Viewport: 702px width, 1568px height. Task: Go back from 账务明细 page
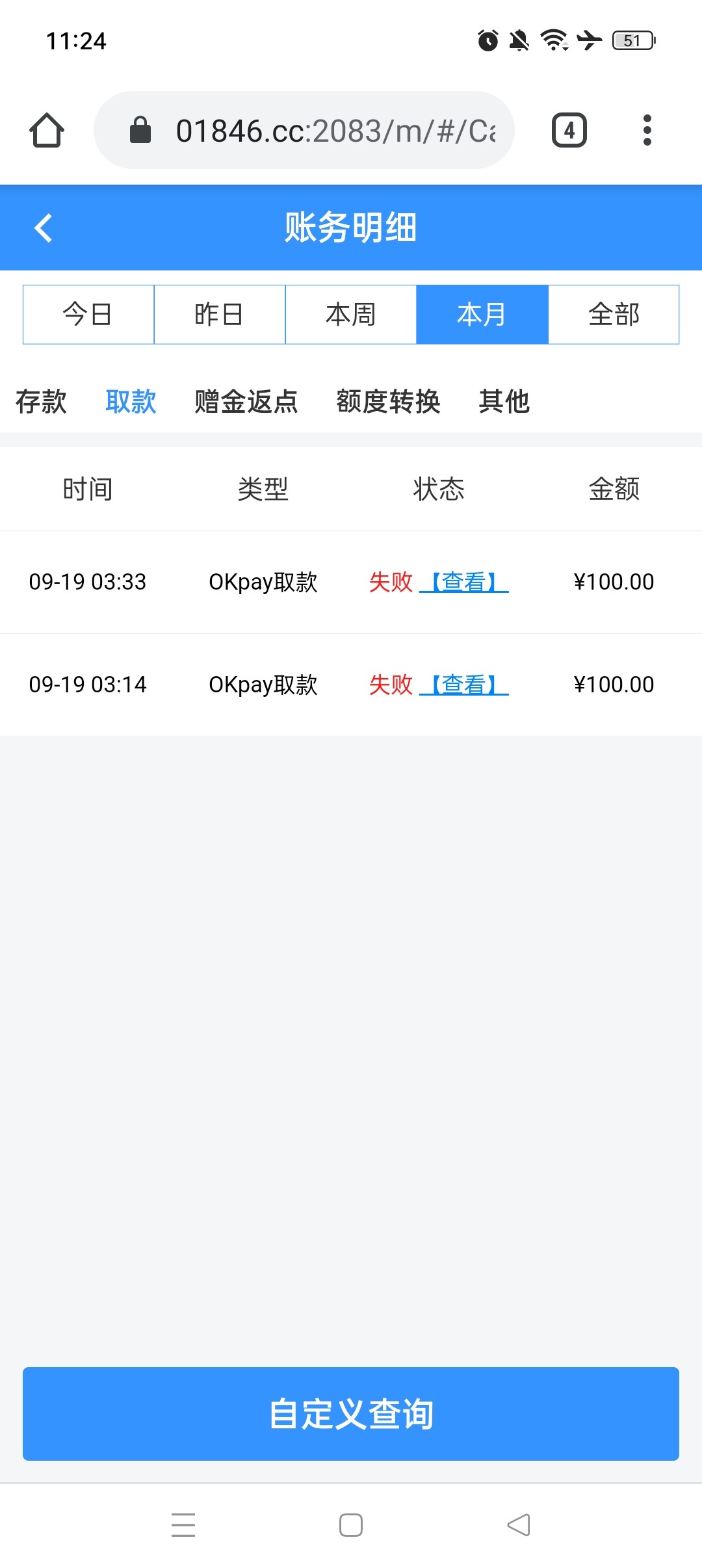click(x=43, y=228)
